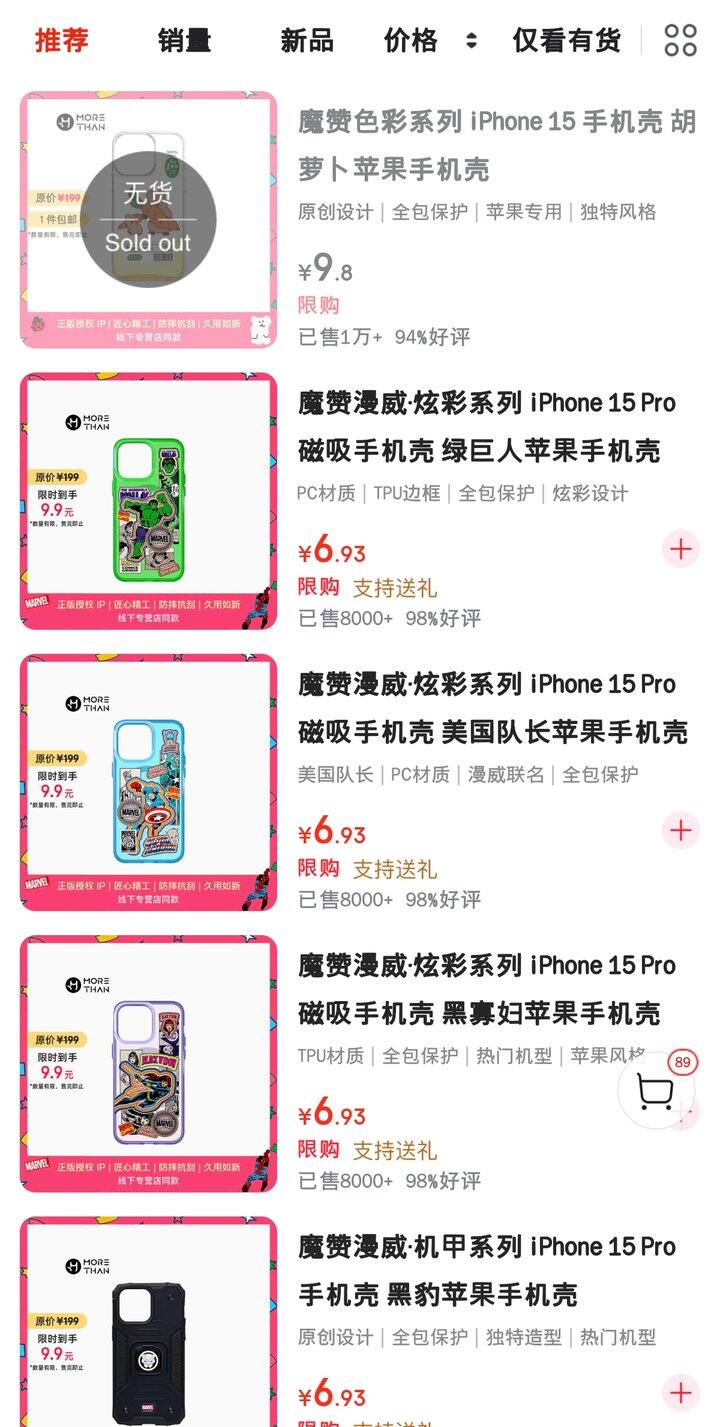Toggle the 仅看有货 filter

pos(567,40)
